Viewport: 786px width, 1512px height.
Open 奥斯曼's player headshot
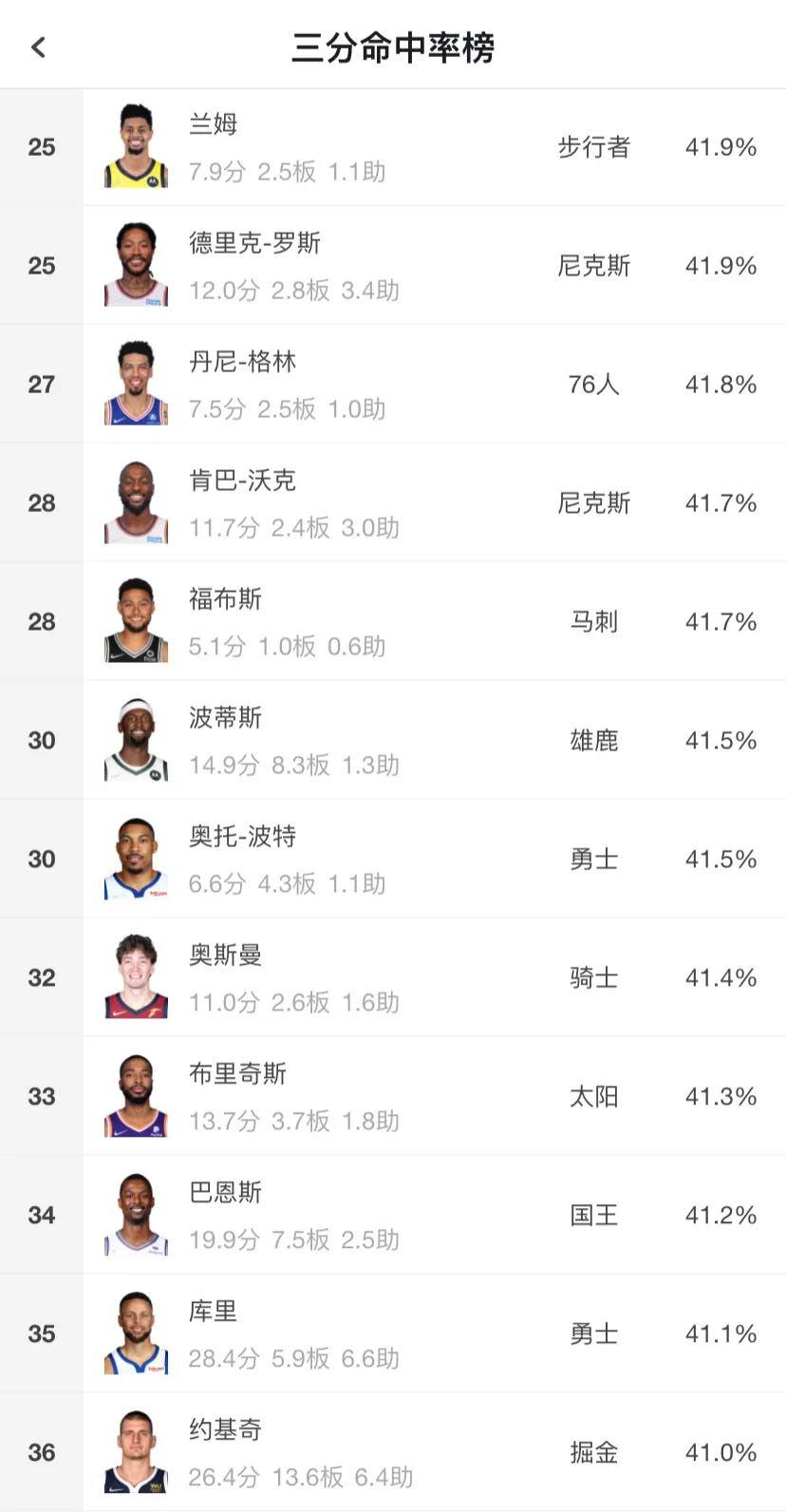136,975
